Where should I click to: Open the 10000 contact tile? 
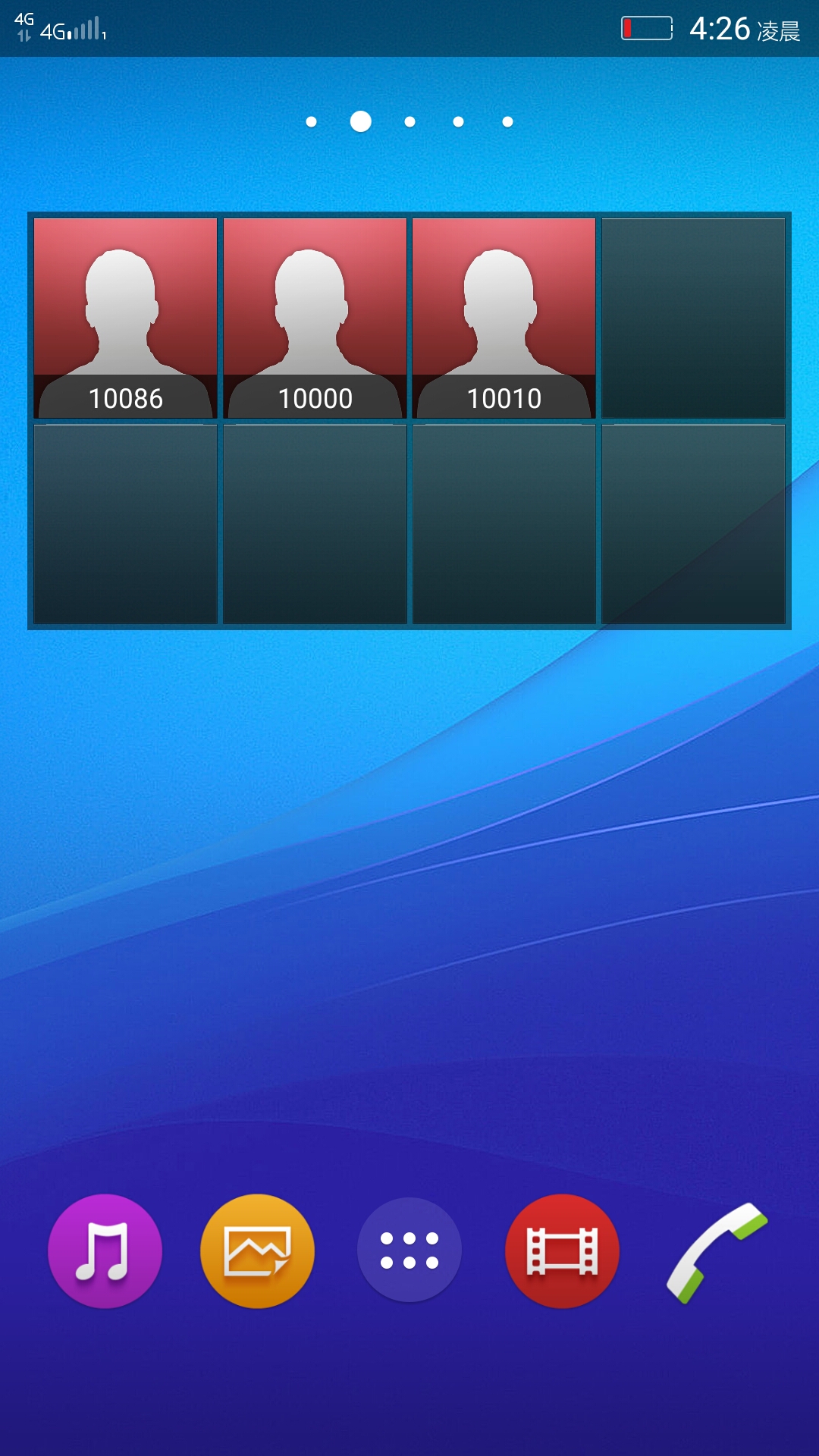point(315,318)
